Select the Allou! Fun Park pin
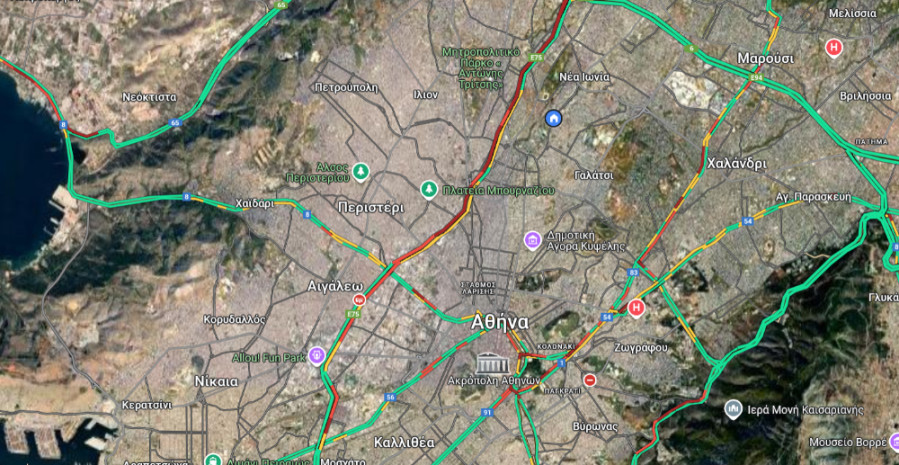 [317, 355]
